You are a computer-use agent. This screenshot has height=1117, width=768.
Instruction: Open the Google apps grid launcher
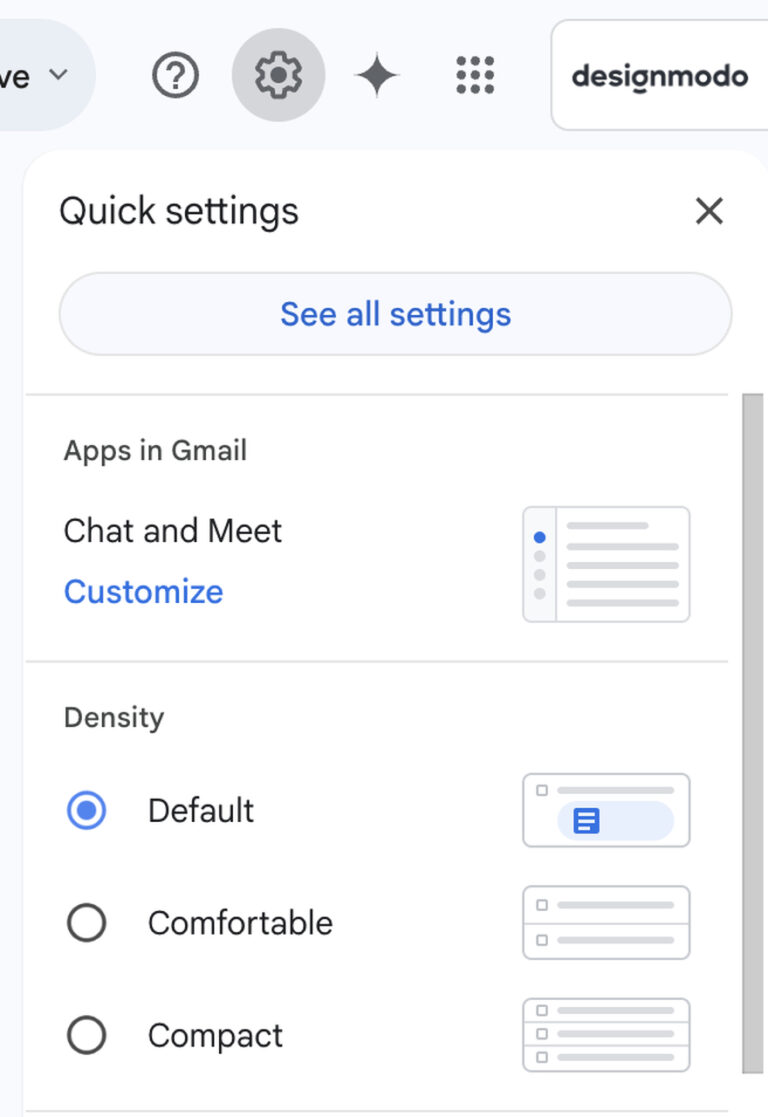coord(473,74)
